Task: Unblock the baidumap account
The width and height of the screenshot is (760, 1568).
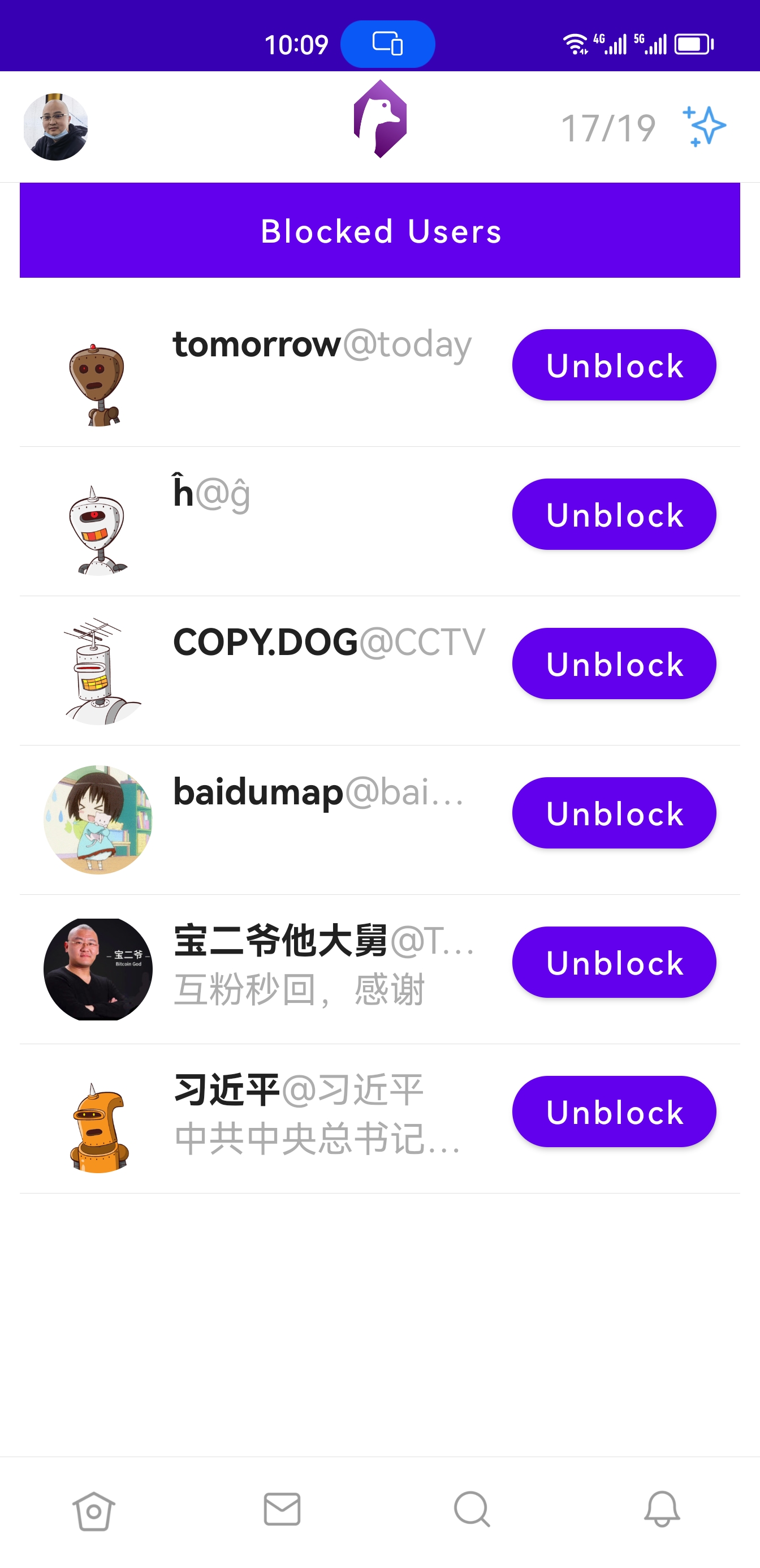Action: (614, 813)
